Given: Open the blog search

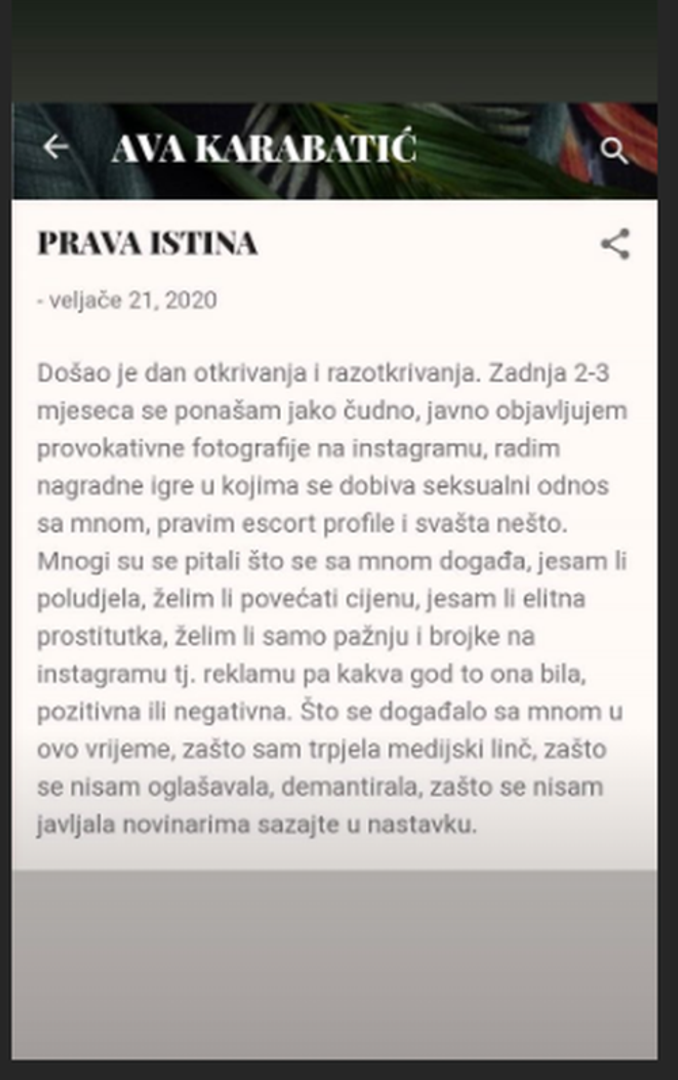Looking at the screenshot, I should click(x=615, y=152).
